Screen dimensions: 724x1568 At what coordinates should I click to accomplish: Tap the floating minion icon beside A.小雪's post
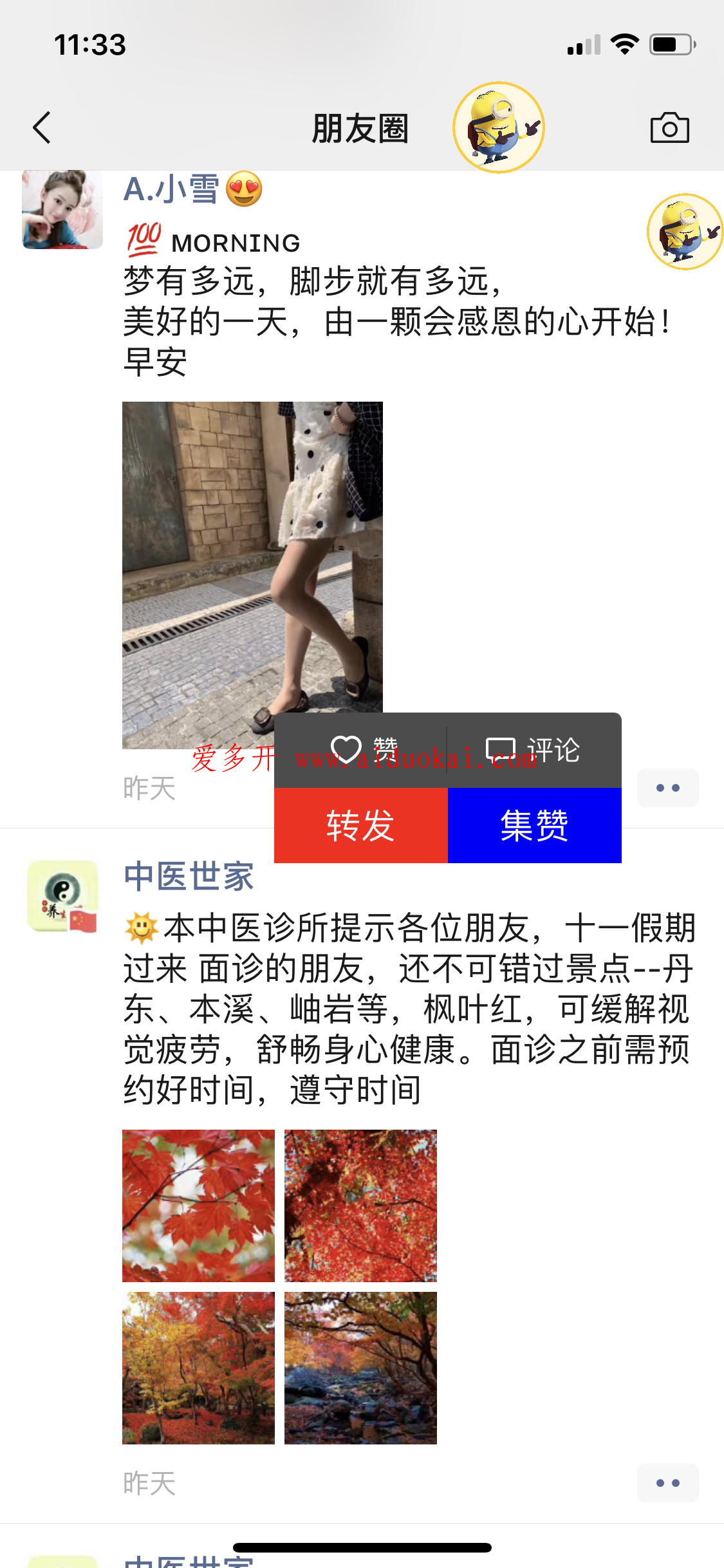[x=685, y=232]
